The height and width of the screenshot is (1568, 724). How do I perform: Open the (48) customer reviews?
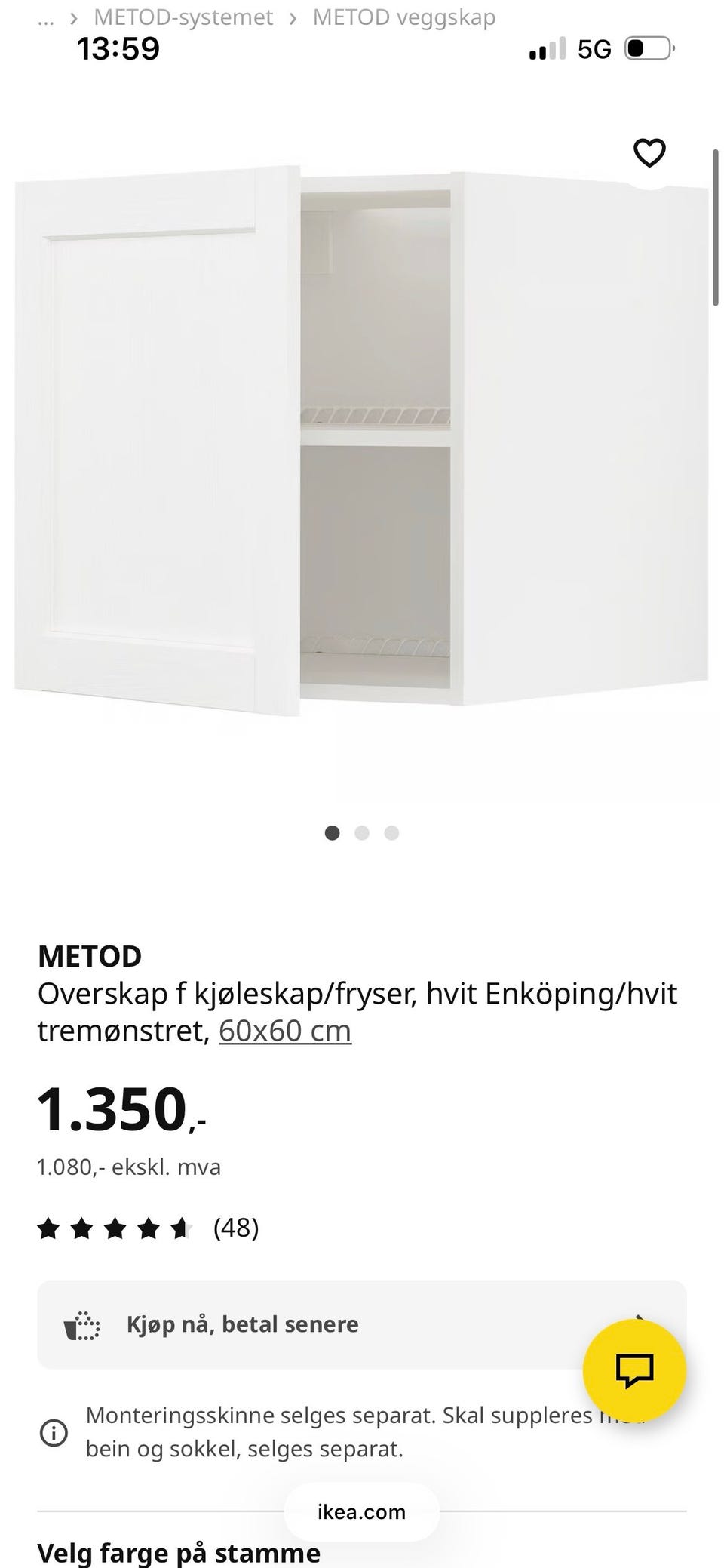click(x=235, y=1228)
